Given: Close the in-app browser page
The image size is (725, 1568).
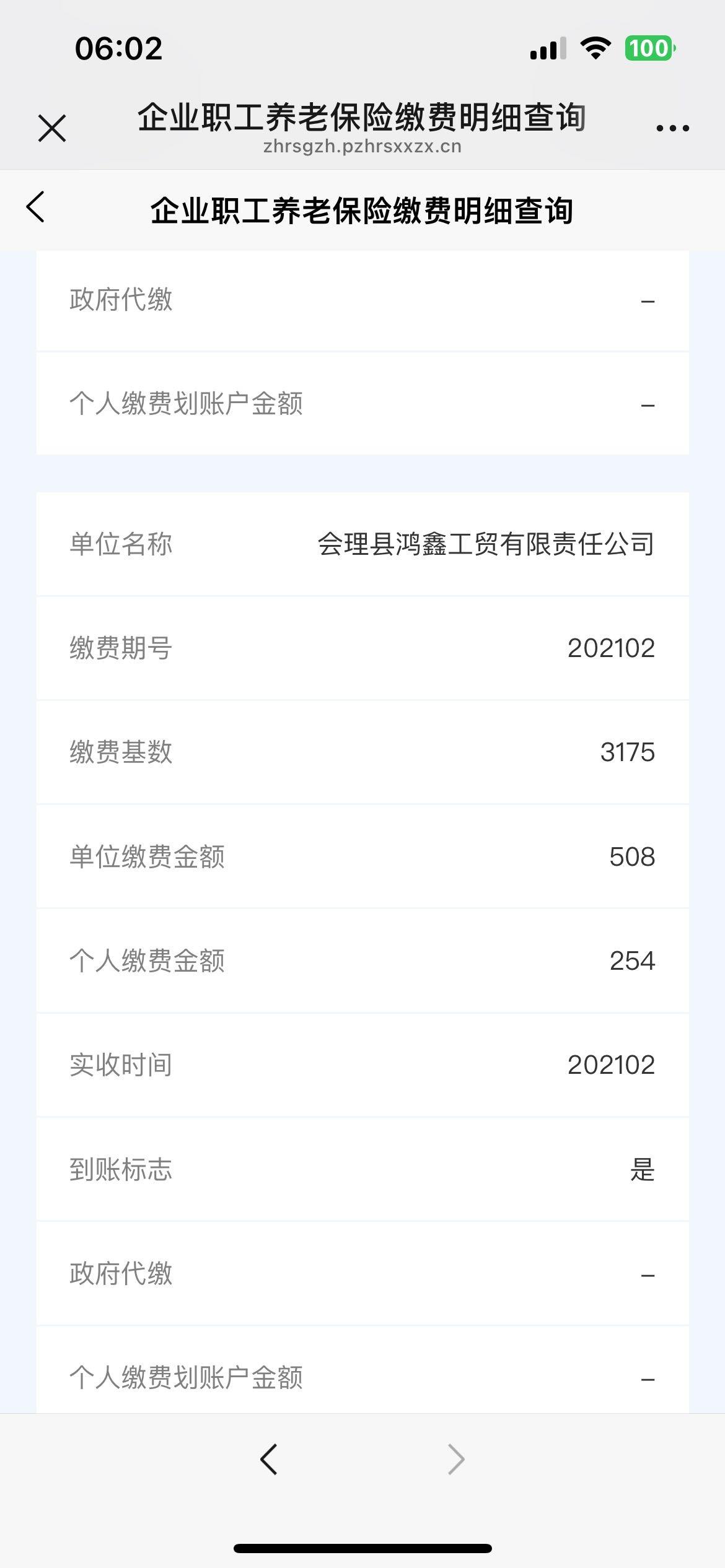Looking at the screenshot, I should click(52, 128).
